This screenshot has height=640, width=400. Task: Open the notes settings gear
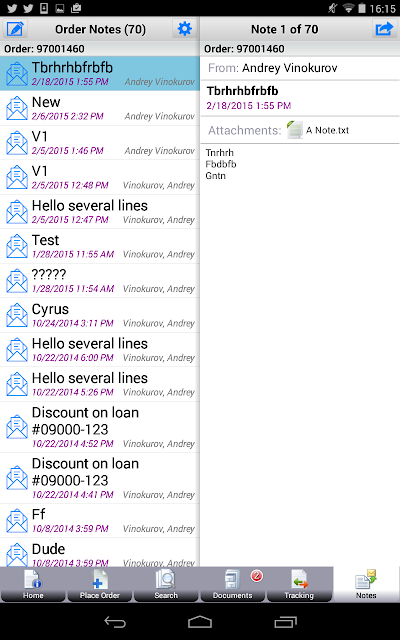pos(184,29)
